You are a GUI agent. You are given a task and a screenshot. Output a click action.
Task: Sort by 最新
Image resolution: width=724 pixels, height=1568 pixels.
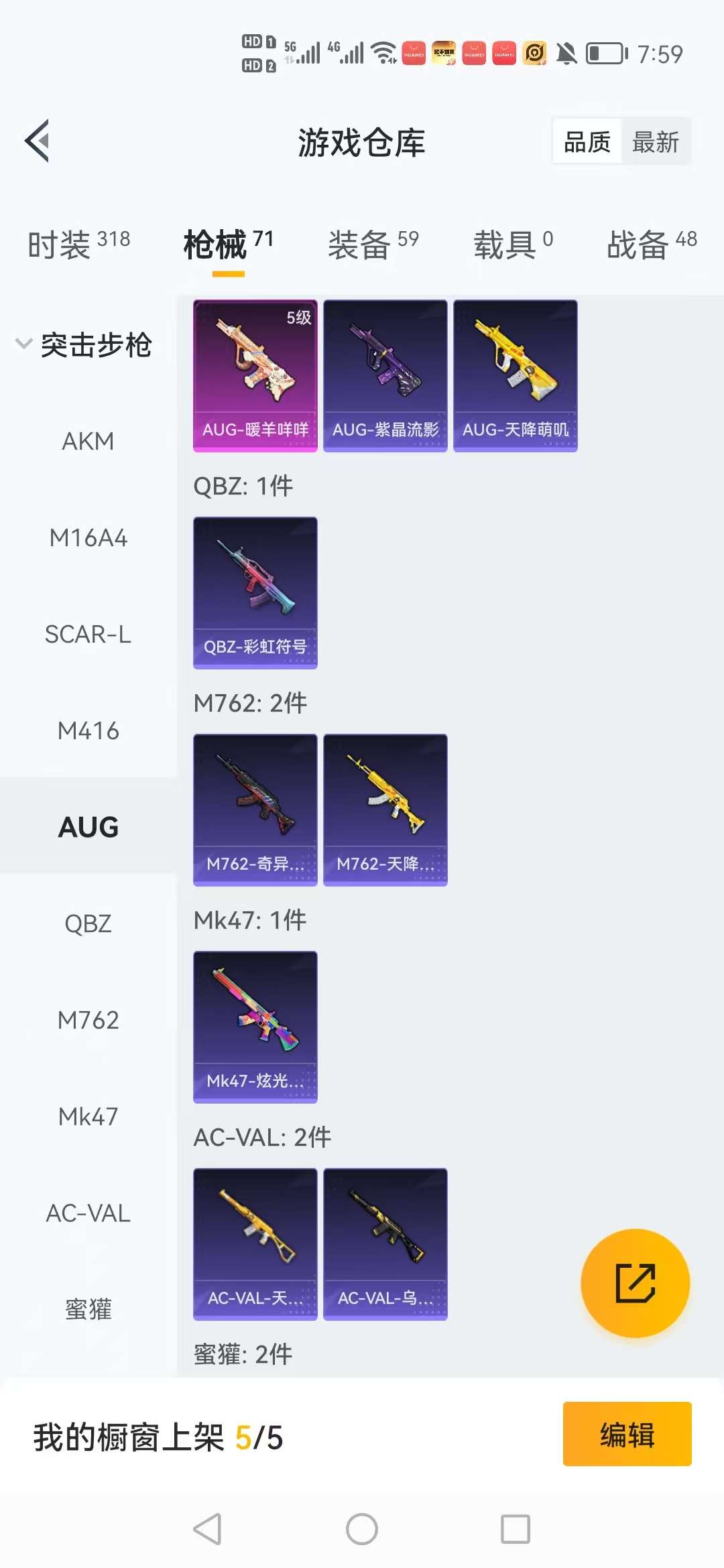click(x=655, y=142)
